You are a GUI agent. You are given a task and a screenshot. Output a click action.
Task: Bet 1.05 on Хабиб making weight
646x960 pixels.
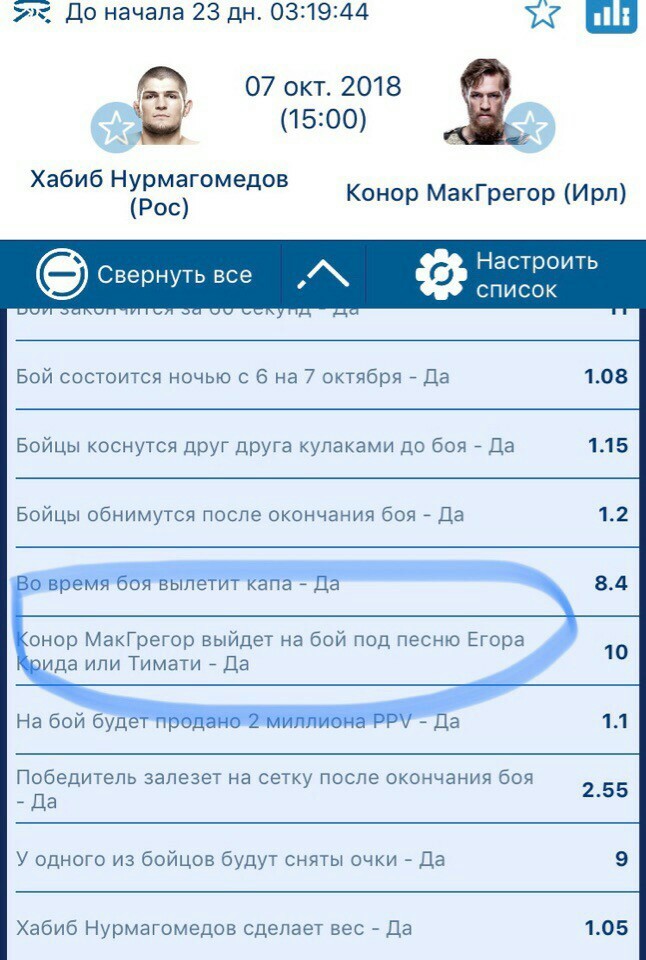point(606,928)
